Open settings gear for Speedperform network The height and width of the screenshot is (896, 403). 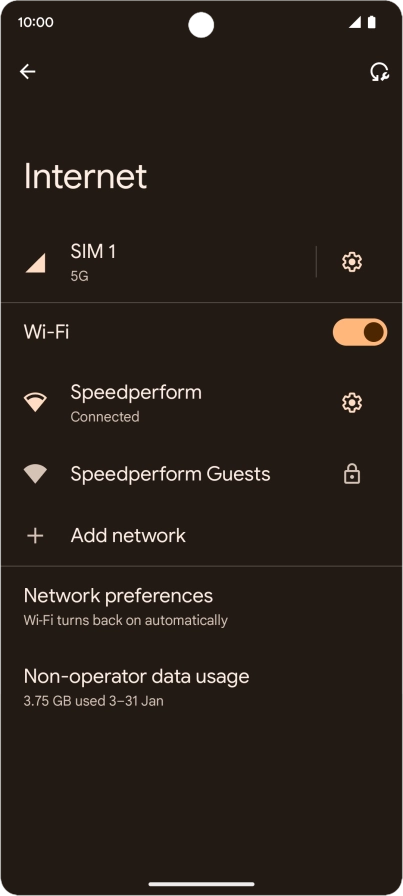click(x=352, y=403)
